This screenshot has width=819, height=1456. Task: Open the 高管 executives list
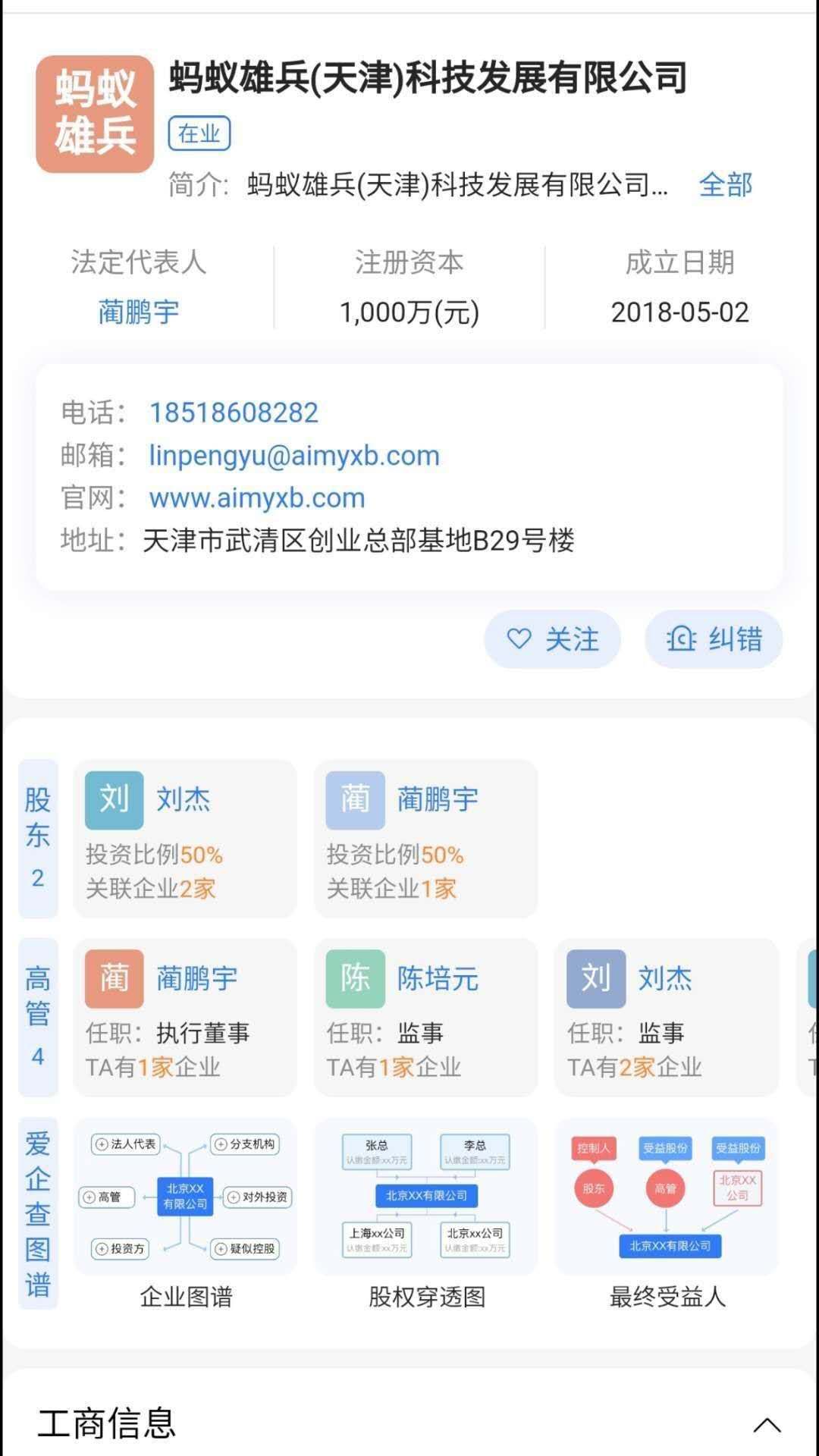click(x=38, y=1017)
